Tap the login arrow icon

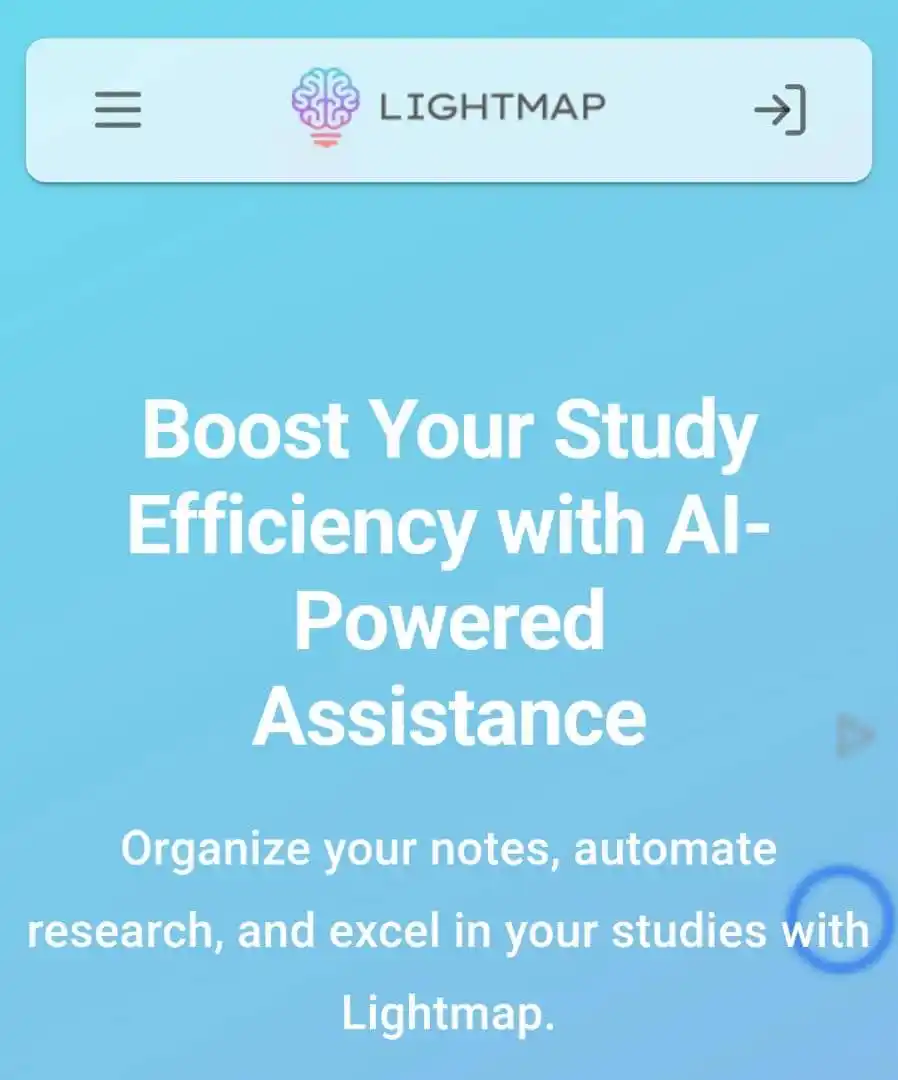[x=780, y=110]
